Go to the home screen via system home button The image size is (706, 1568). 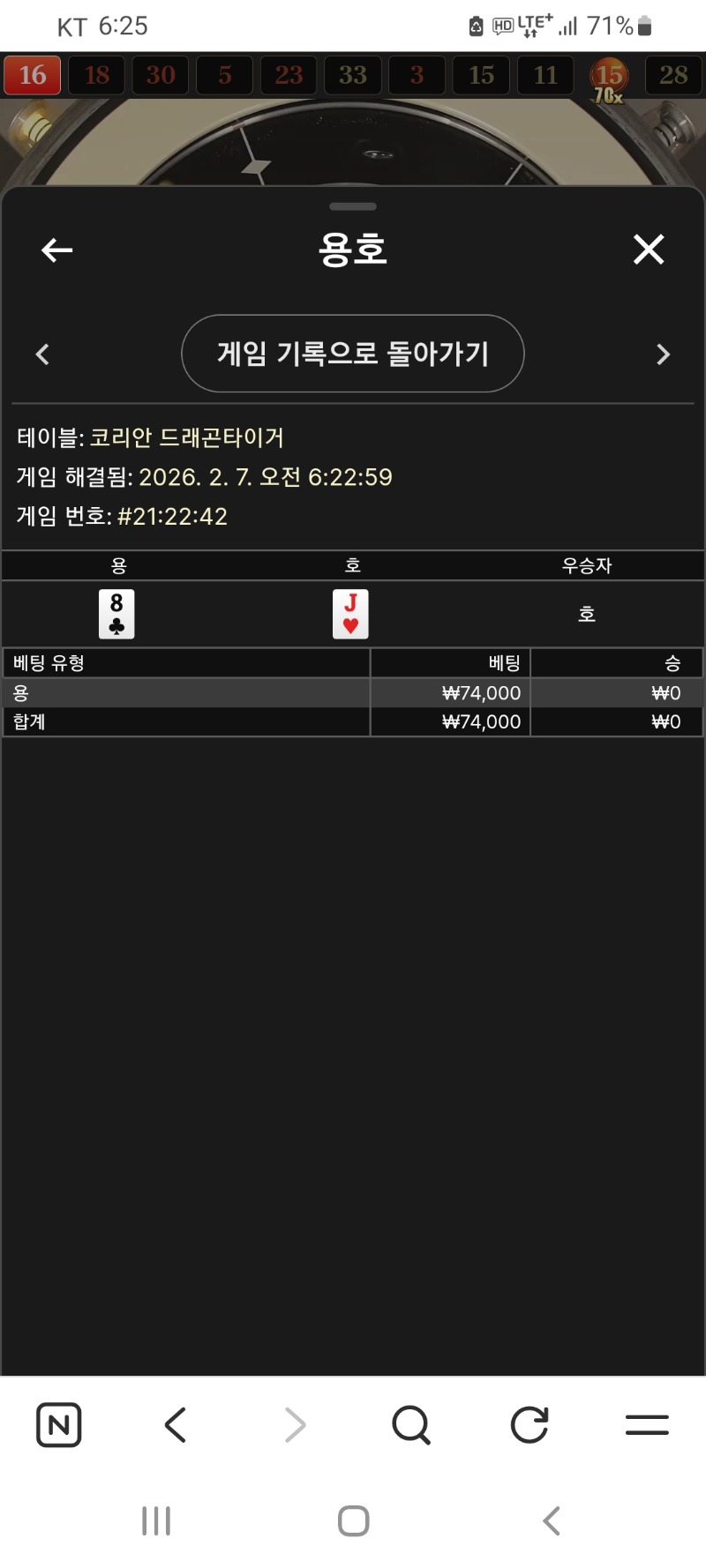click(353, 1520)
